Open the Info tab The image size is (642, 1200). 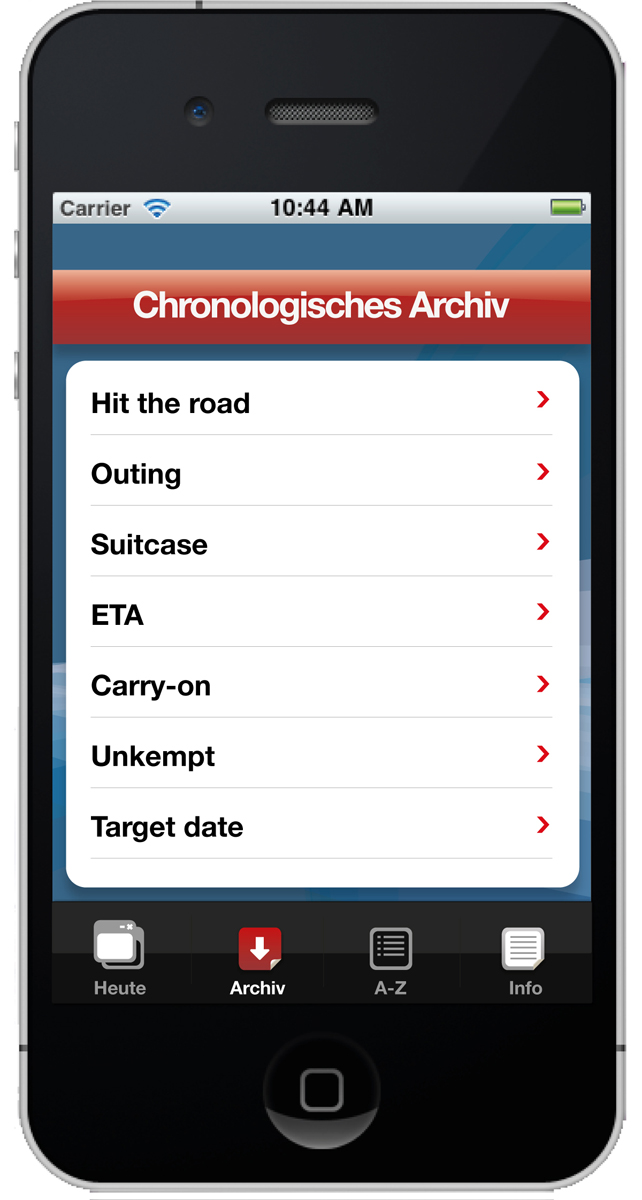coord(524,960)
